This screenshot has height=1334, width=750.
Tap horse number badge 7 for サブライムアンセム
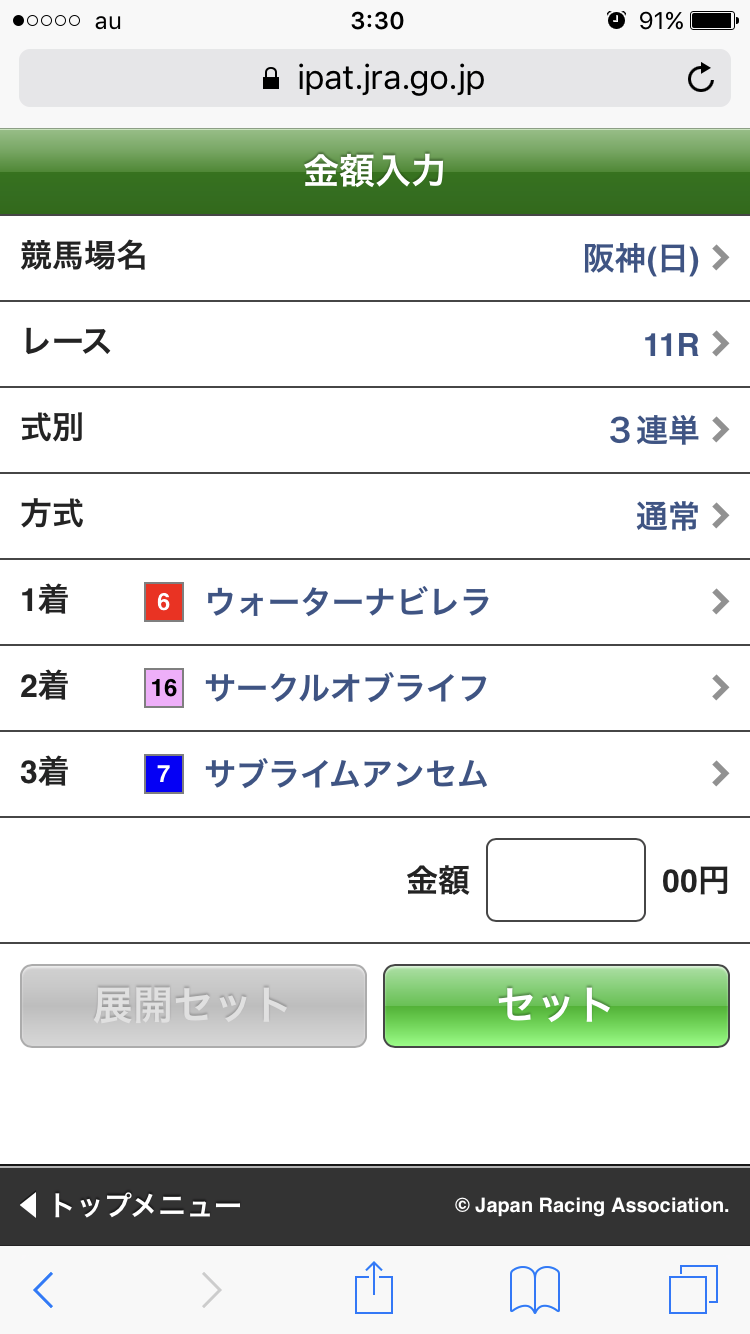(x=163, y=774)
